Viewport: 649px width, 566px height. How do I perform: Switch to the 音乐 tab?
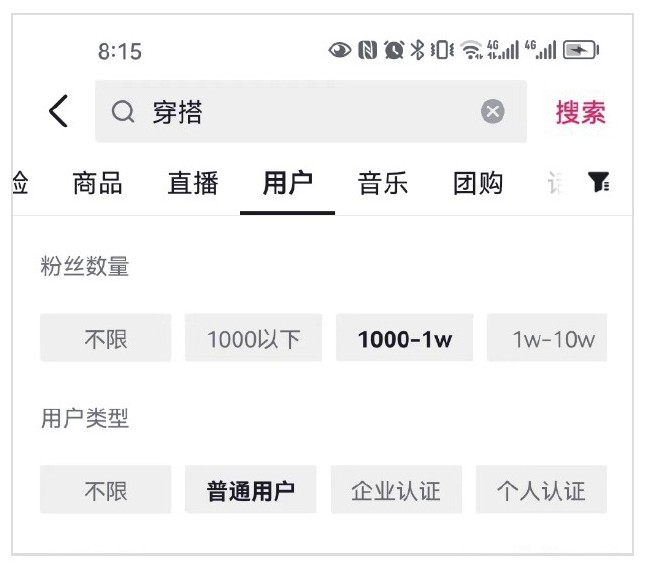[x=383, y=183]
